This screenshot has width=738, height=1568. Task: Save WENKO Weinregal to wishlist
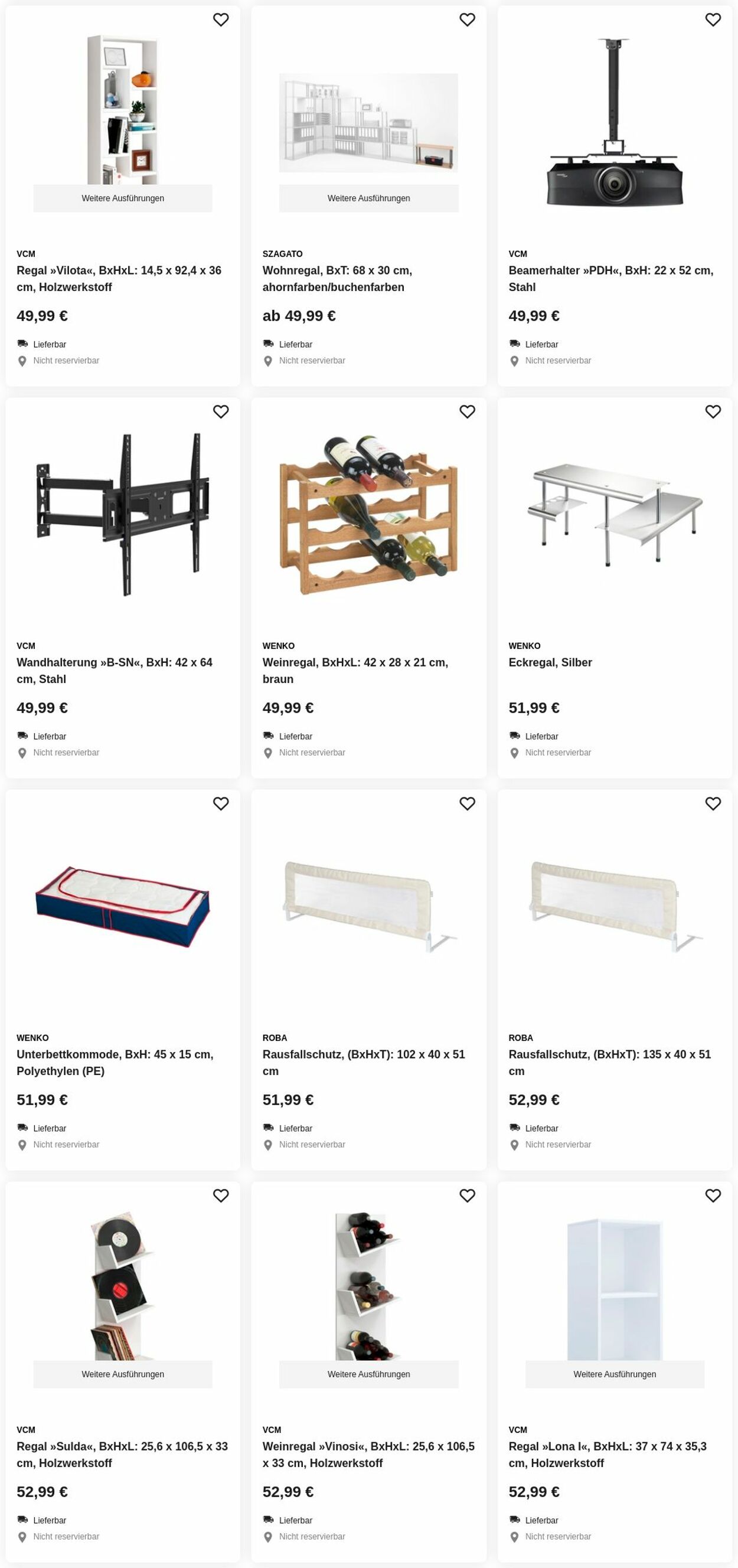466,411
